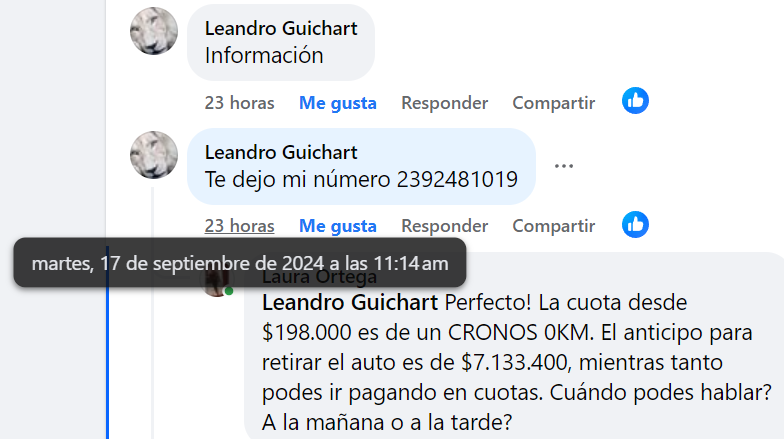
Task: View reactions on "Te dejo mi número" comment
Action: (635, 225)
